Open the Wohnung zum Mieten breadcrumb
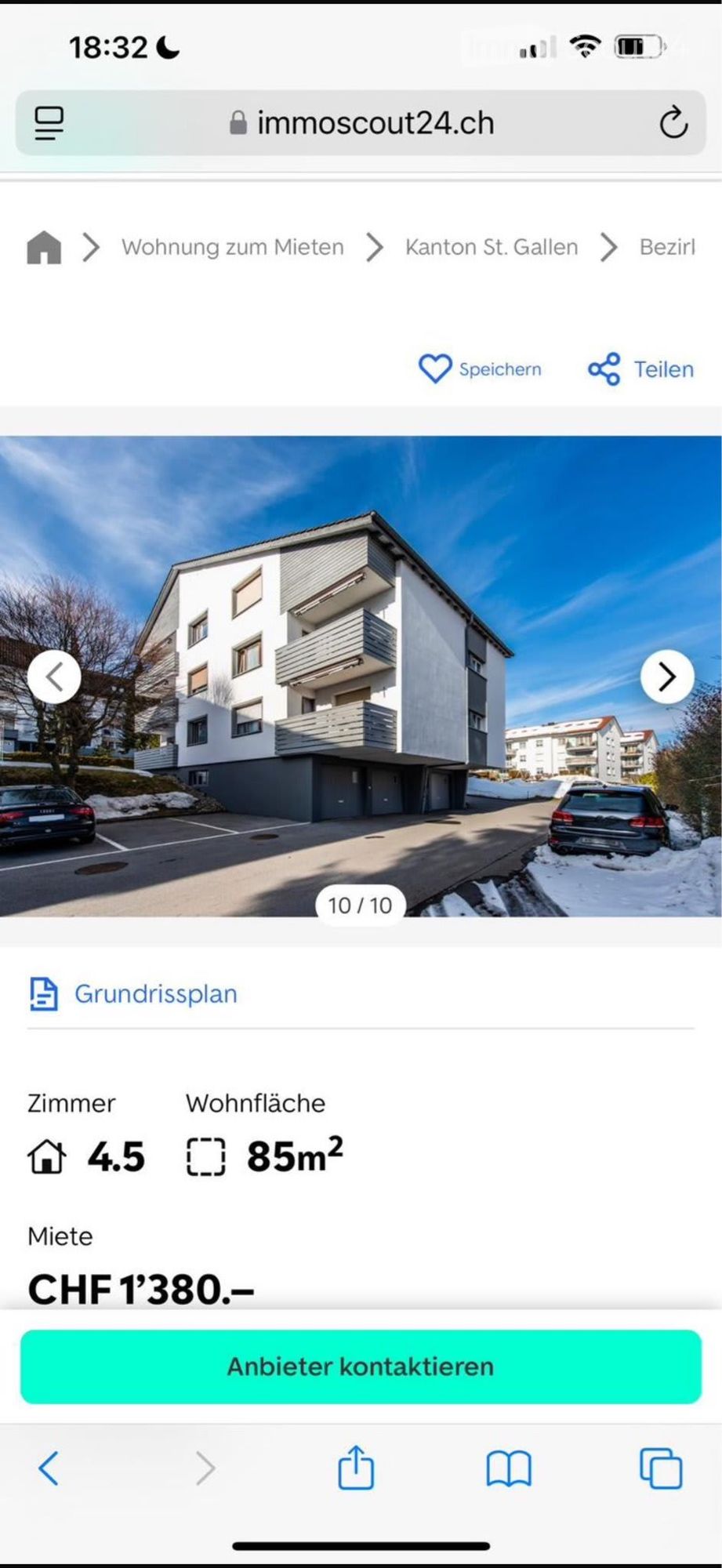722x1568 pixels. [232, 248]
